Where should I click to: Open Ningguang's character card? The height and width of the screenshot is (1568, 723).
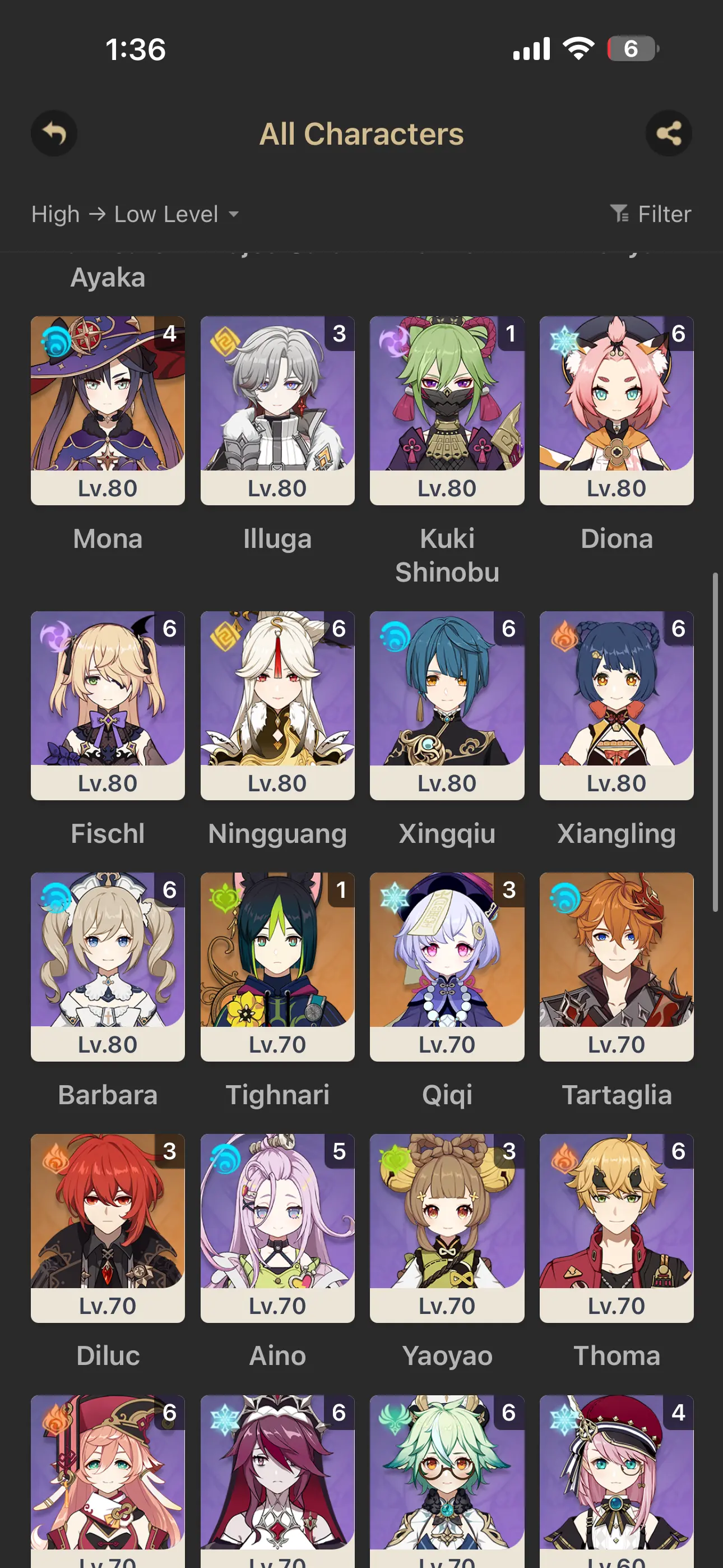pyautogui.click(x=277, y=705)
